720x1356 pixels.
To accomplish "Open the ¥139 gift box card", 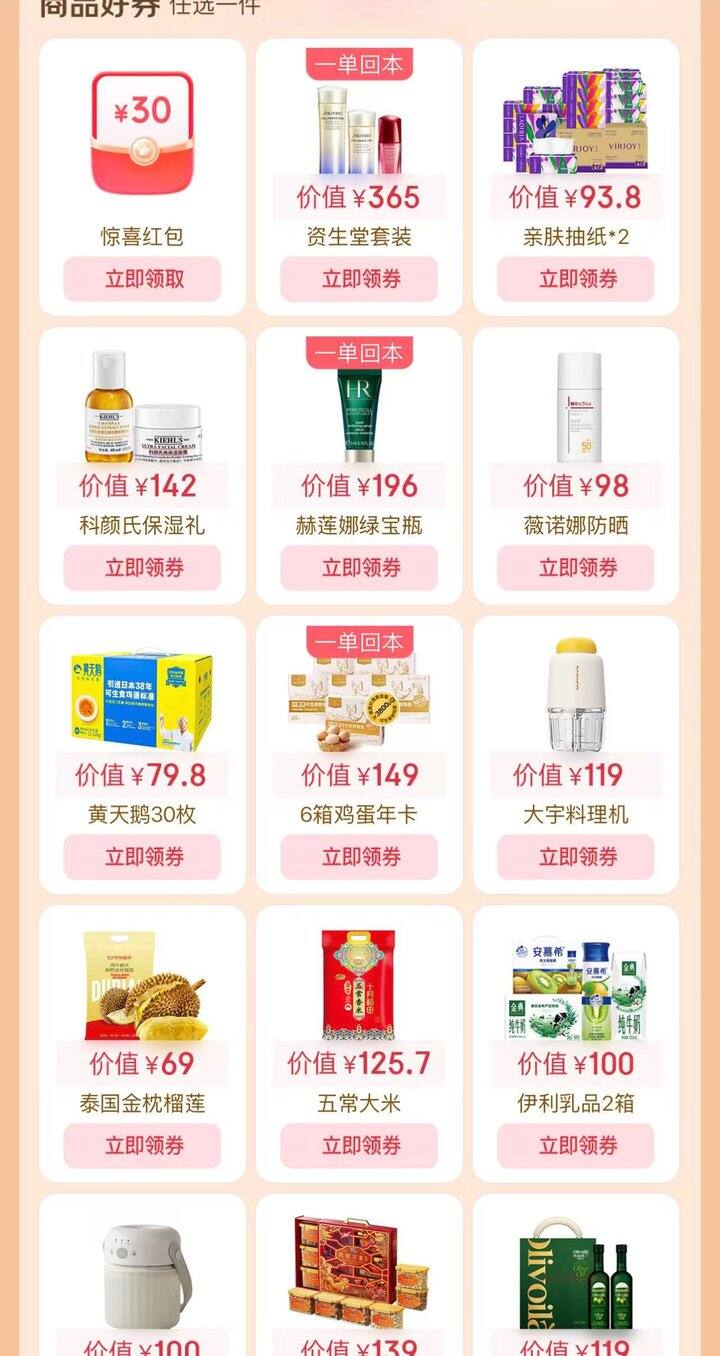I will tap(359, 1275).
